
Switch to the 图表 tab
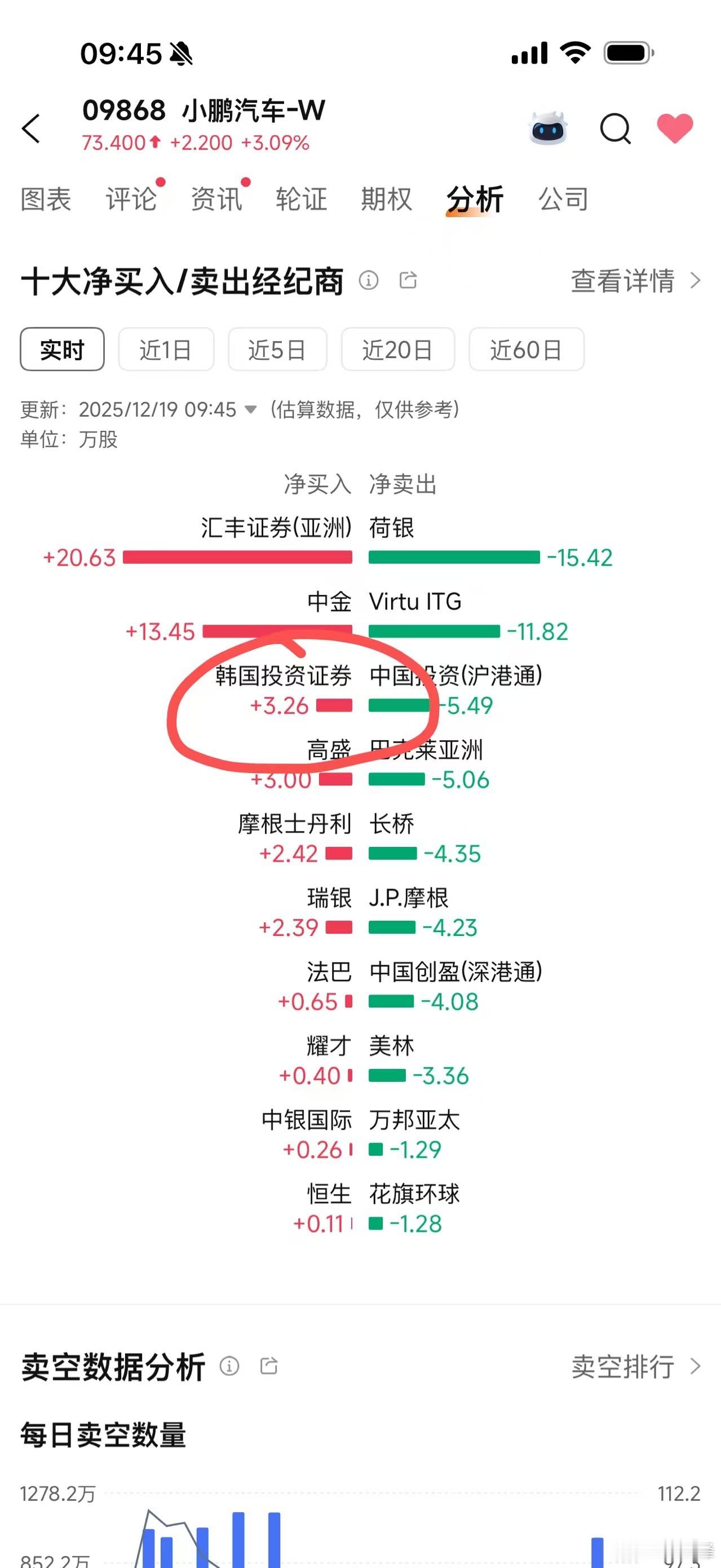point(46,198)
